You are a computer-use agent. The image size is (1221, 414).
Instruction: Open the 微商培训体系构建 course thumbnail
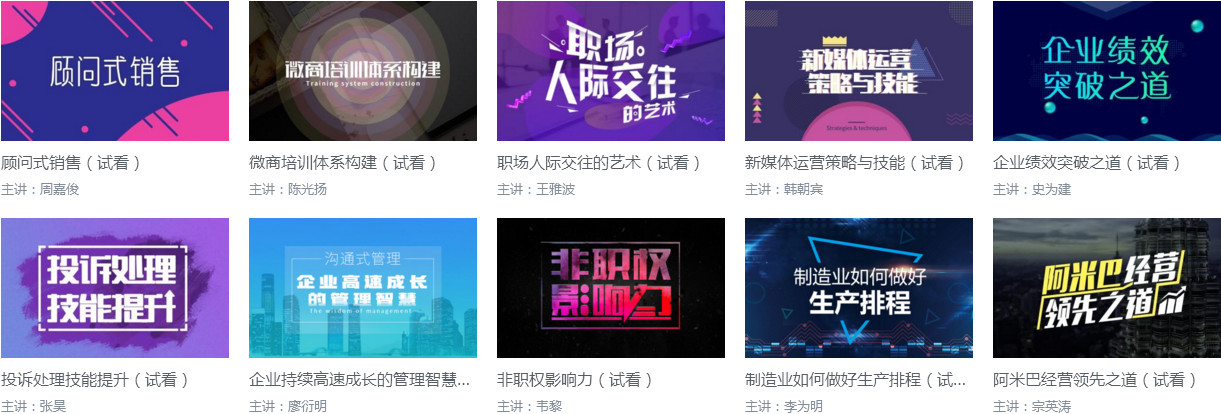tap(362, 71)
